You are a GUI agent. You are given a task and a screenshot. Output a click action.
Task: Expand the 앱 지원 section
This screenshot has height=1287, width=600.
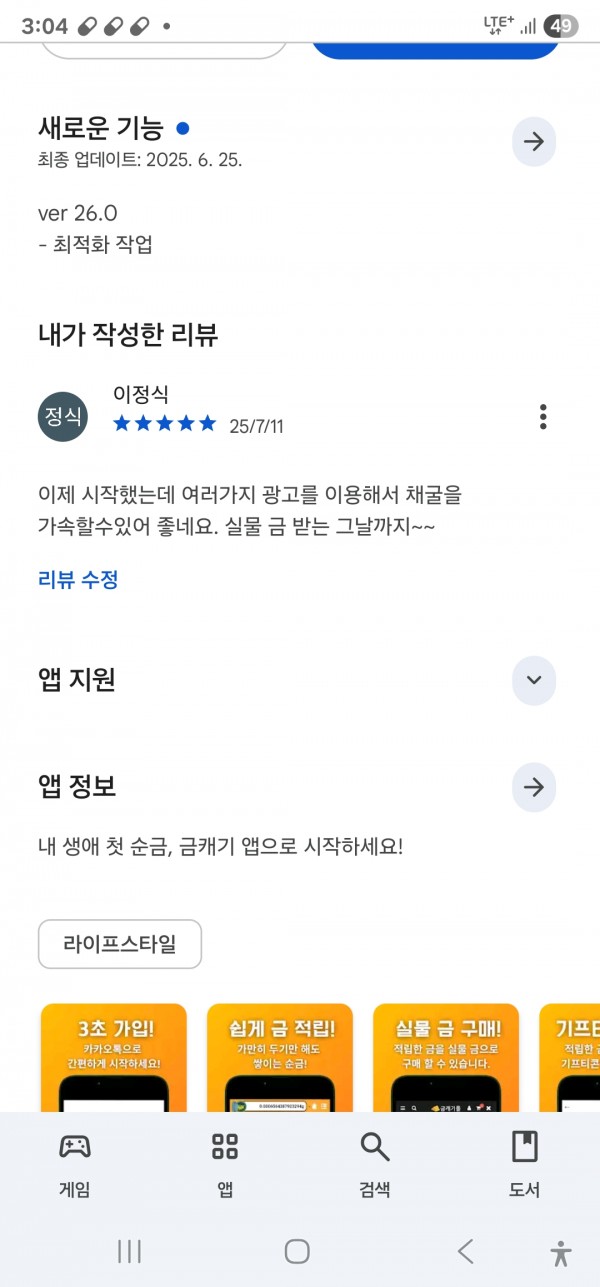[x=534, y=680]
